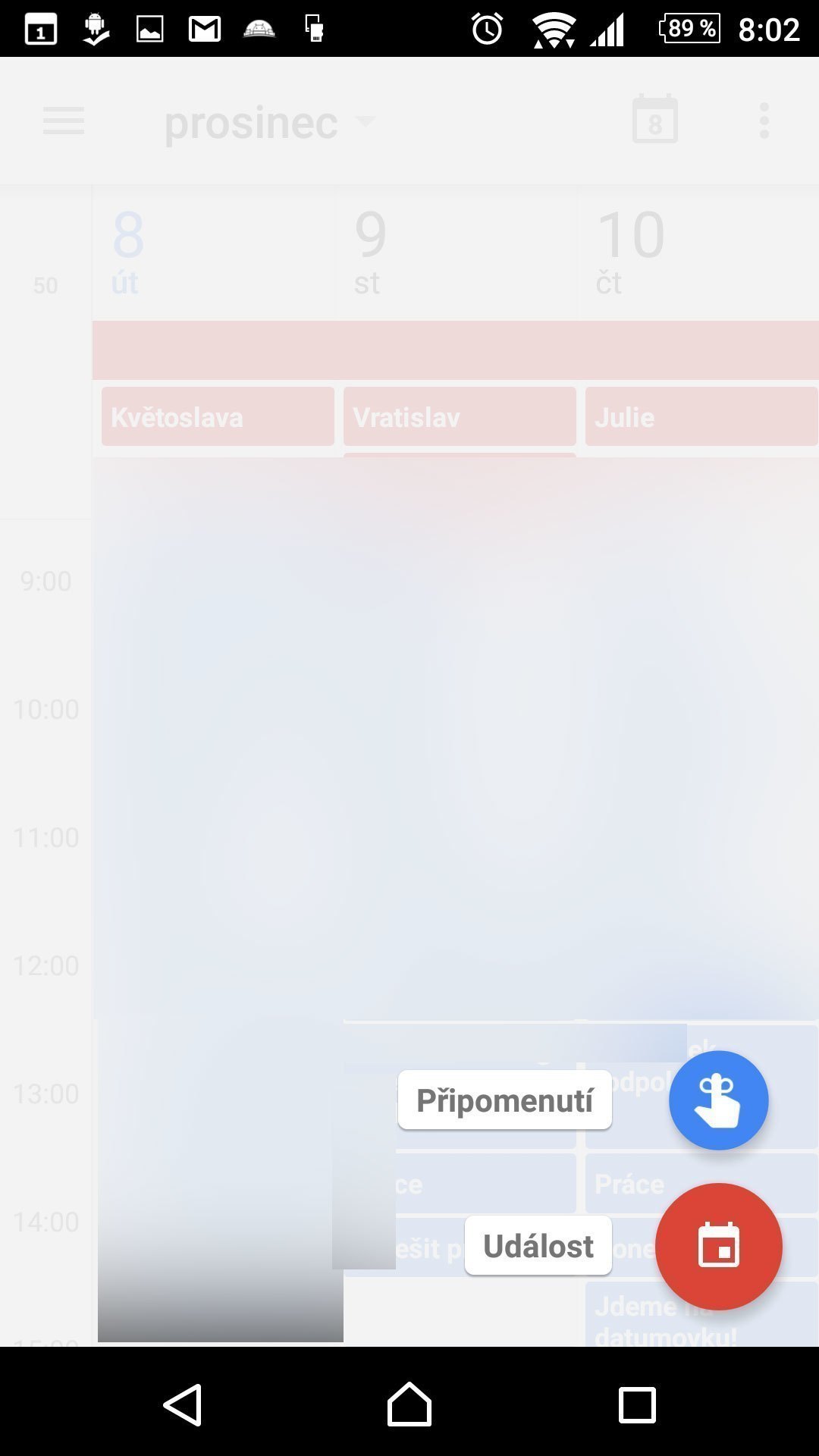
Task: Go to the home screen
Action: click(x=409, y=1404)
